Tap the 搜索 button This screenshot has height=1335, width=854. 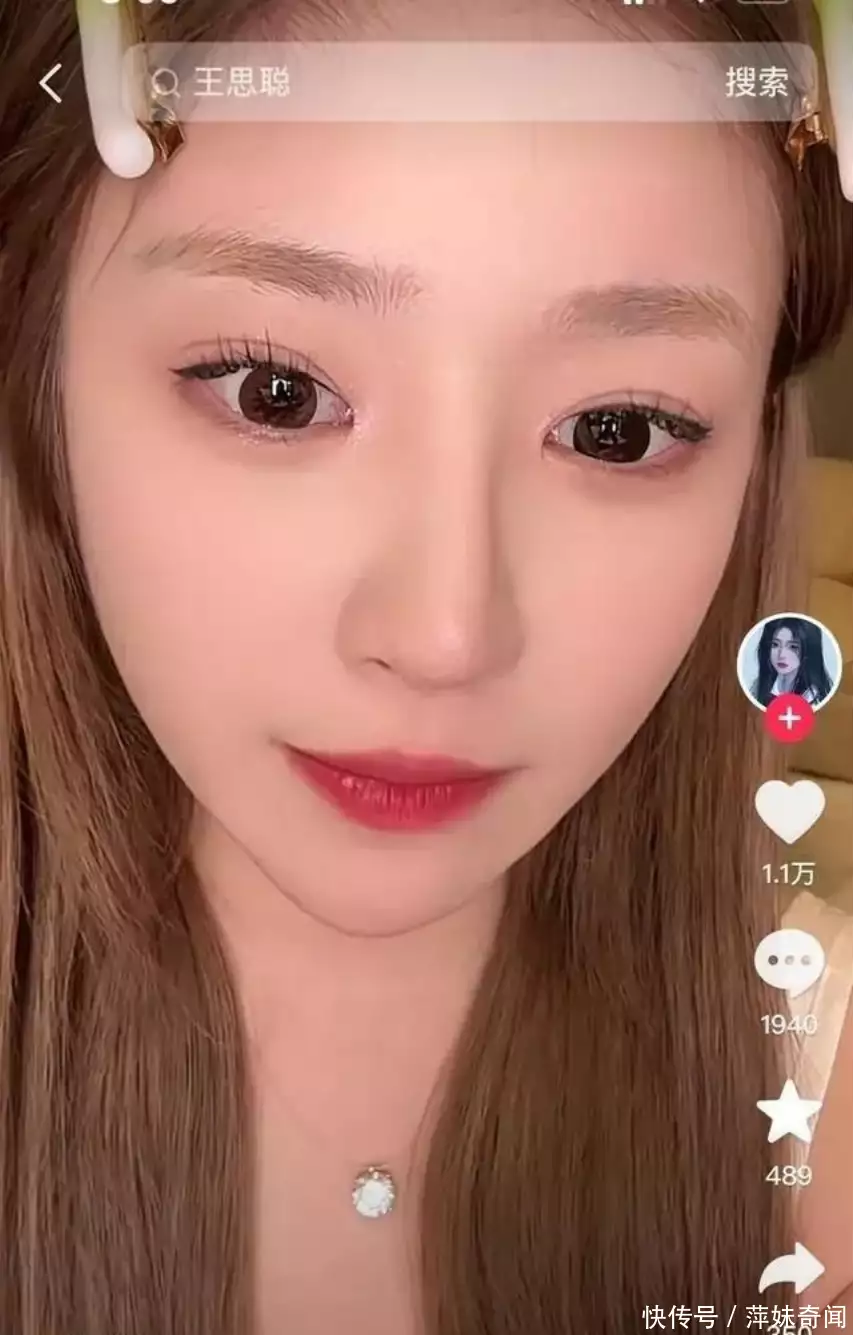pos(756,83)
